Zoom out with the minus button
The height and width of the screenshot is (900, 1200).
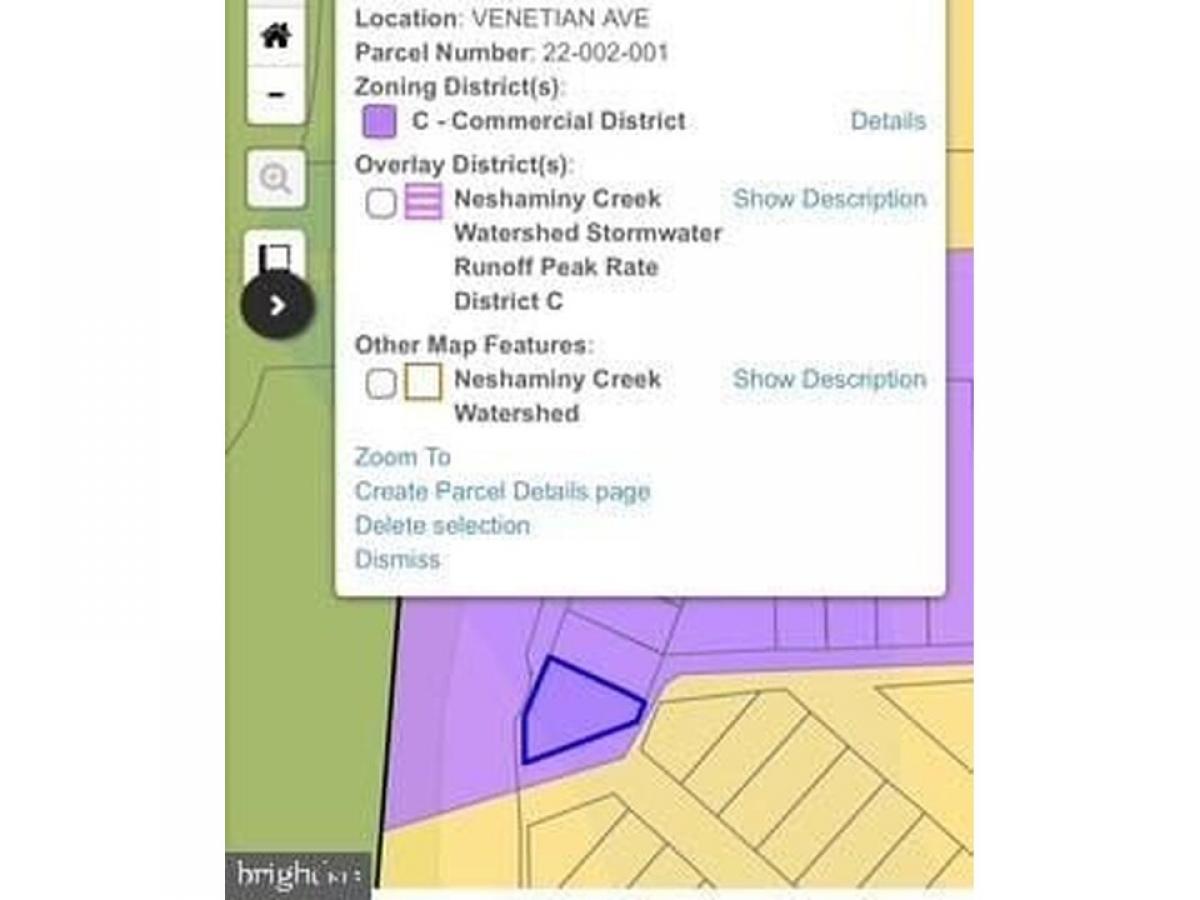[275, 95]
